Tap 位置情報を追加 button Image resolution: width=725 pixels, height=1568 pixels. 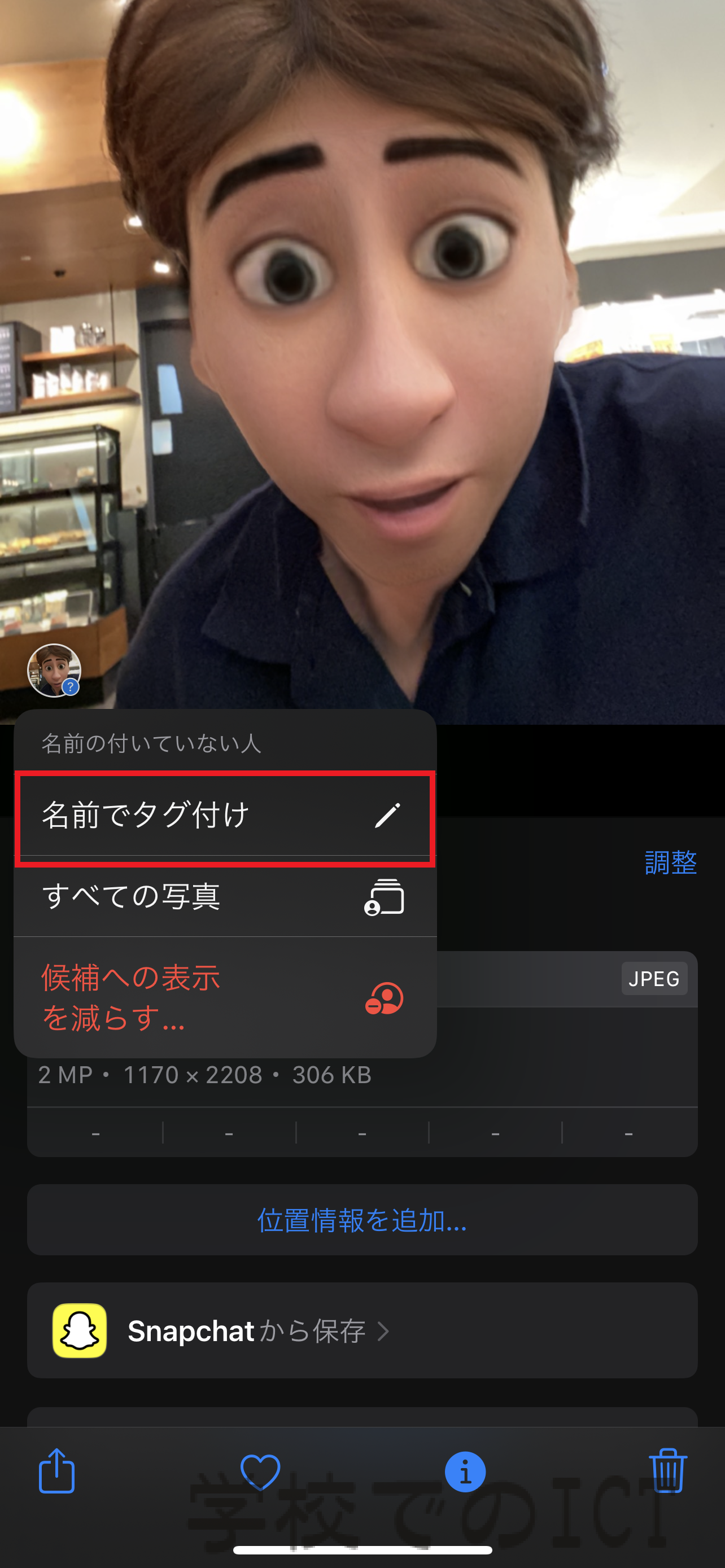362,1220
